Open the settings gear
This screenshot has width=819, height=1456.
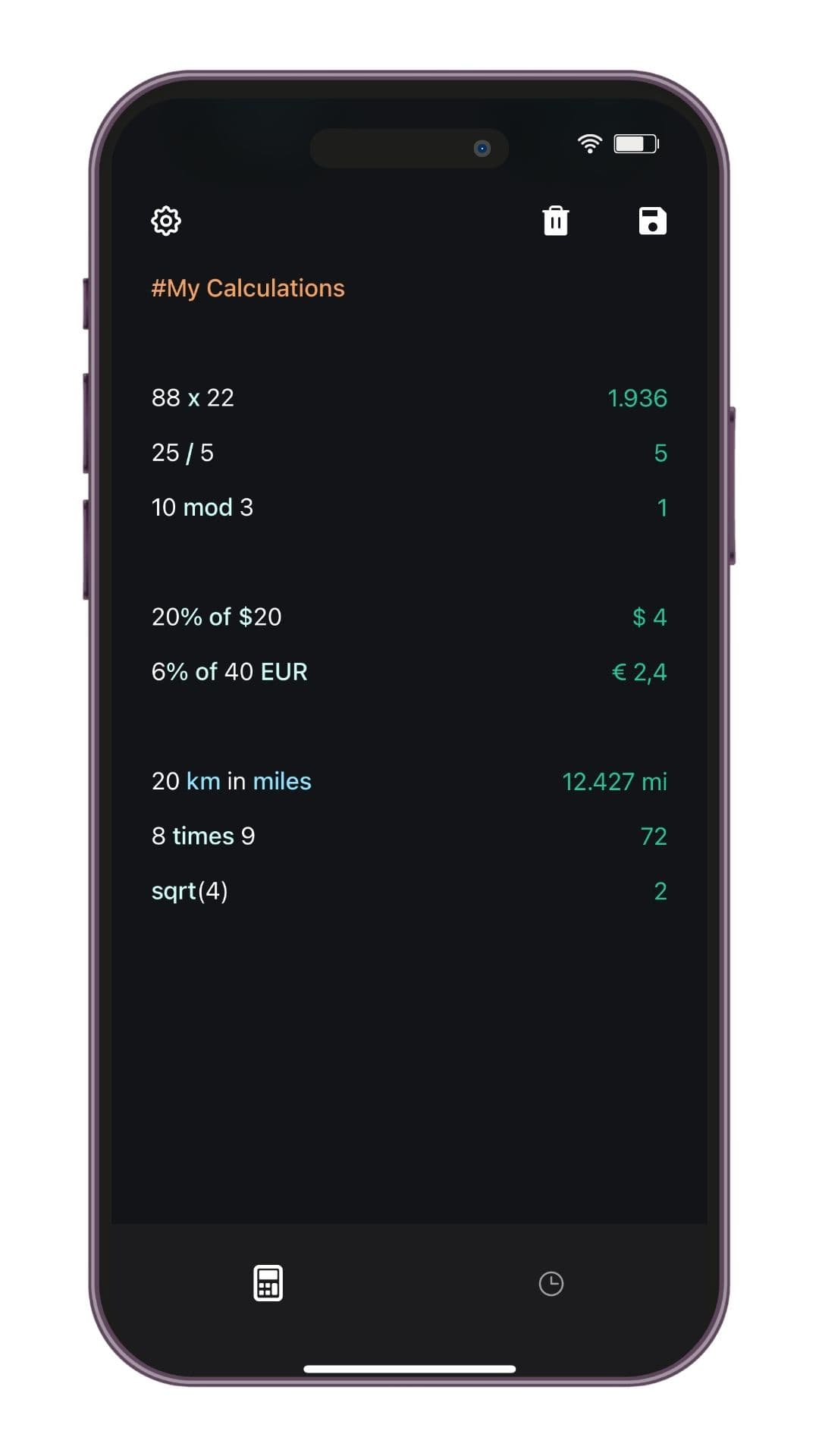tap(165, 221)
